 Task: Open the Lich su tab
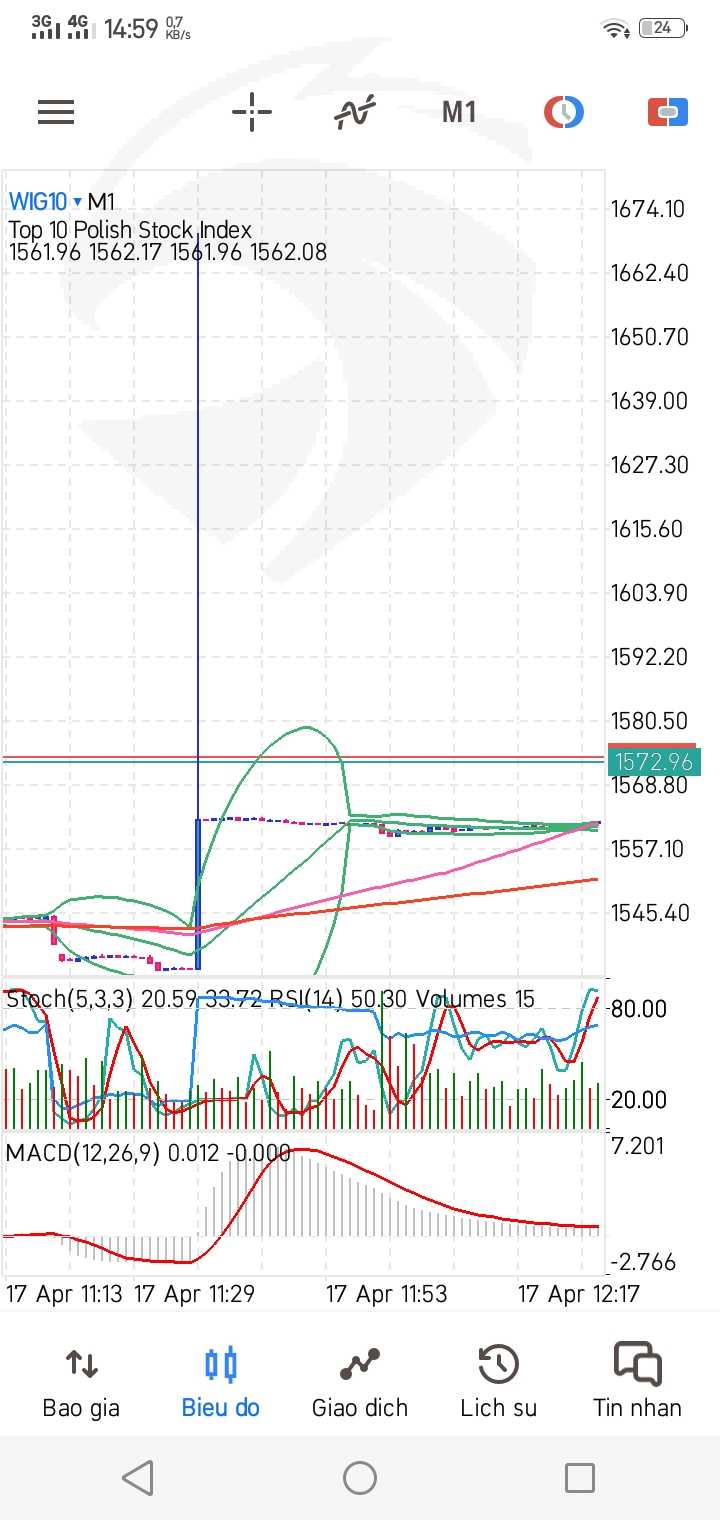coord(498,1381)
